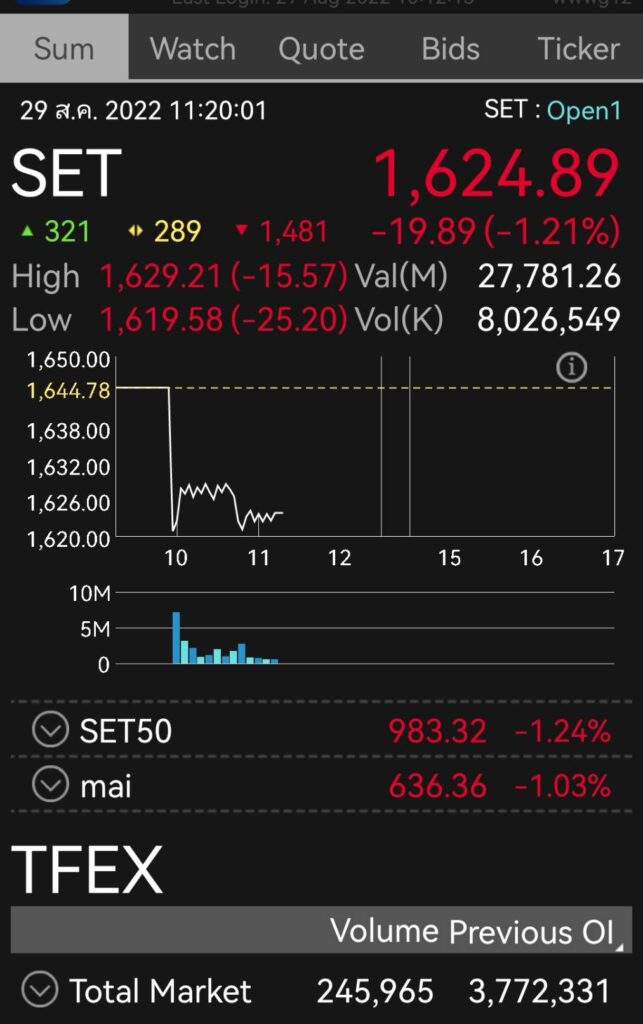Go to the Ticker tab
This screenshot has height=1024, width=643.
click(578, 48)
